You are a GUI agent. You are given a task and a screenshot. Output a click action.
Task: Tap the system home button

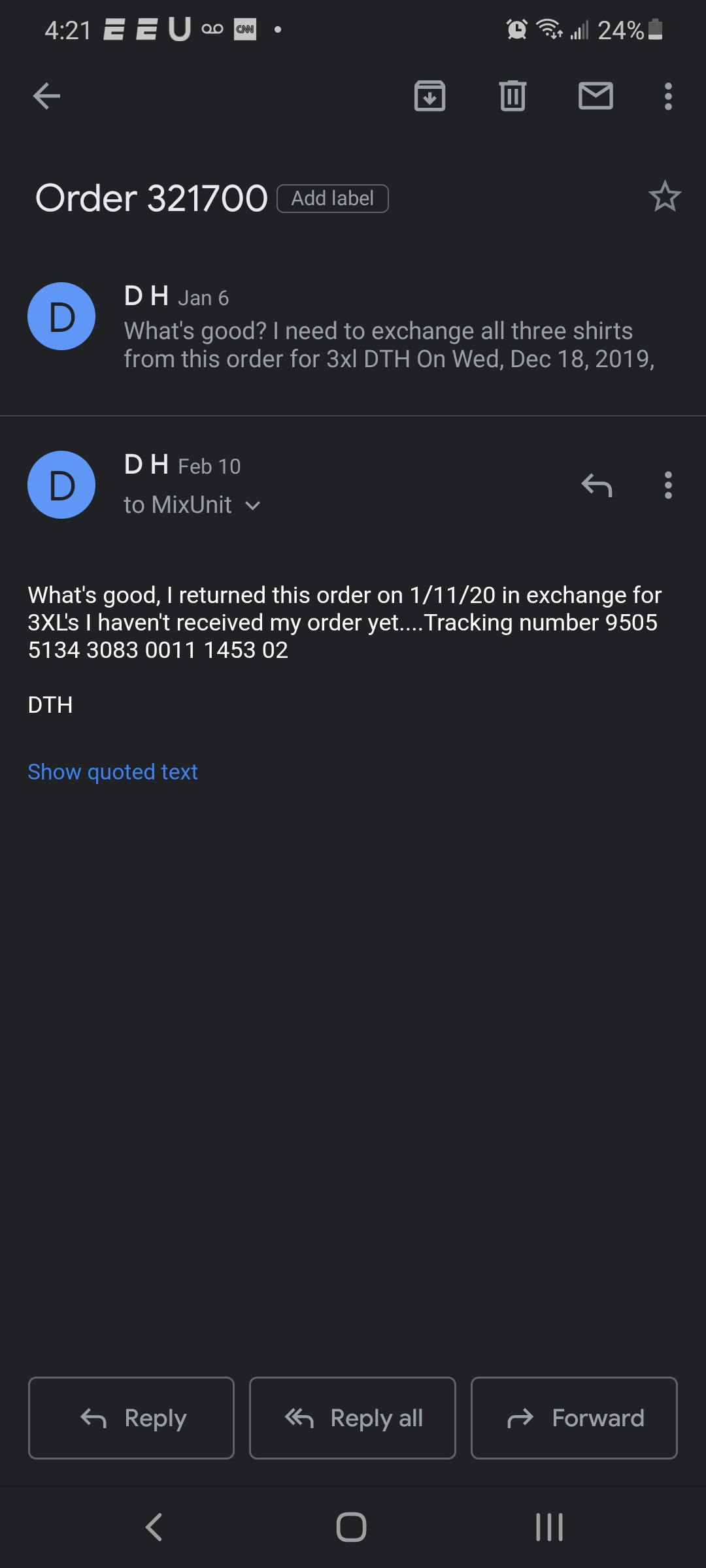tap(351, 1527)
